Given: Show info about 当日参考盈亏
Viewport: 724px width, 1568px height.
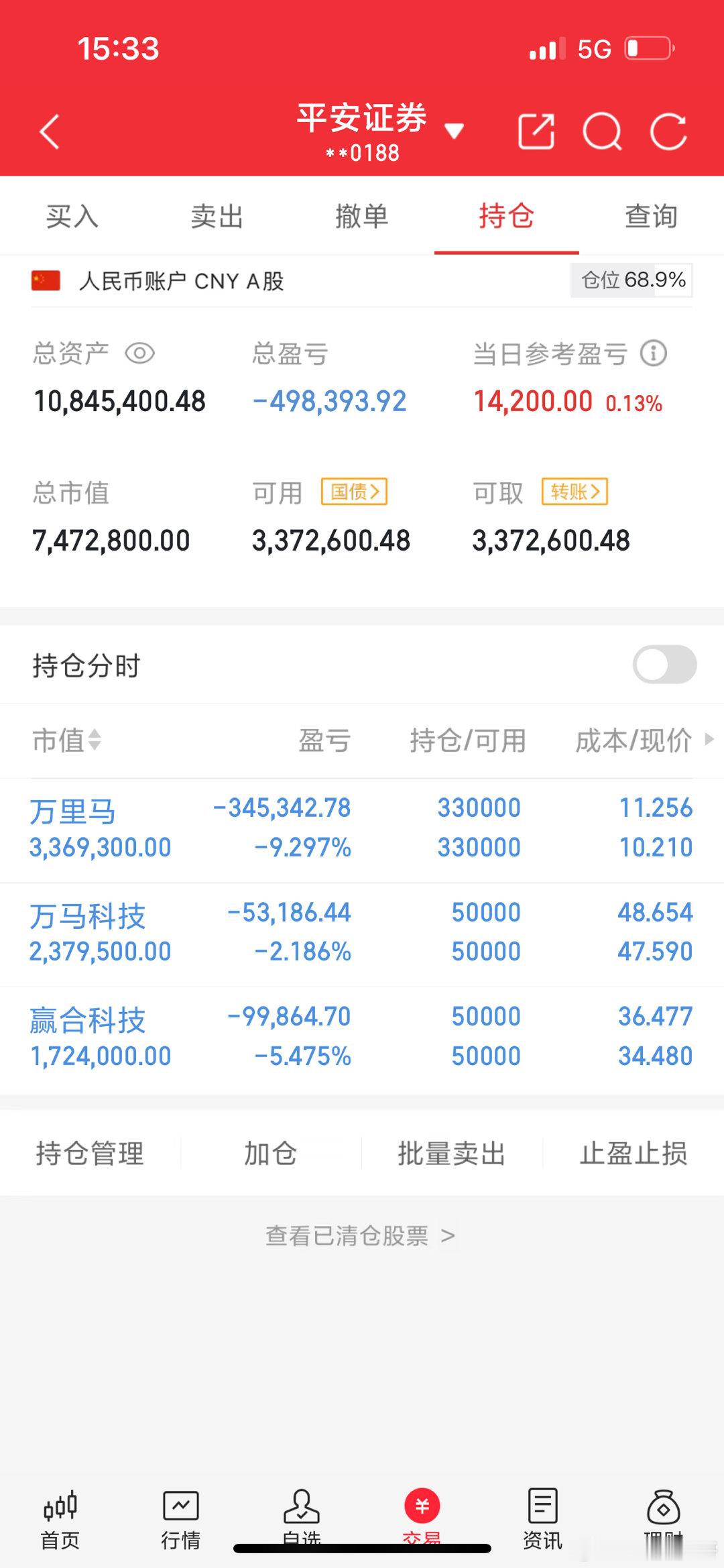Looking at the screenshot, I should (654, 353).
